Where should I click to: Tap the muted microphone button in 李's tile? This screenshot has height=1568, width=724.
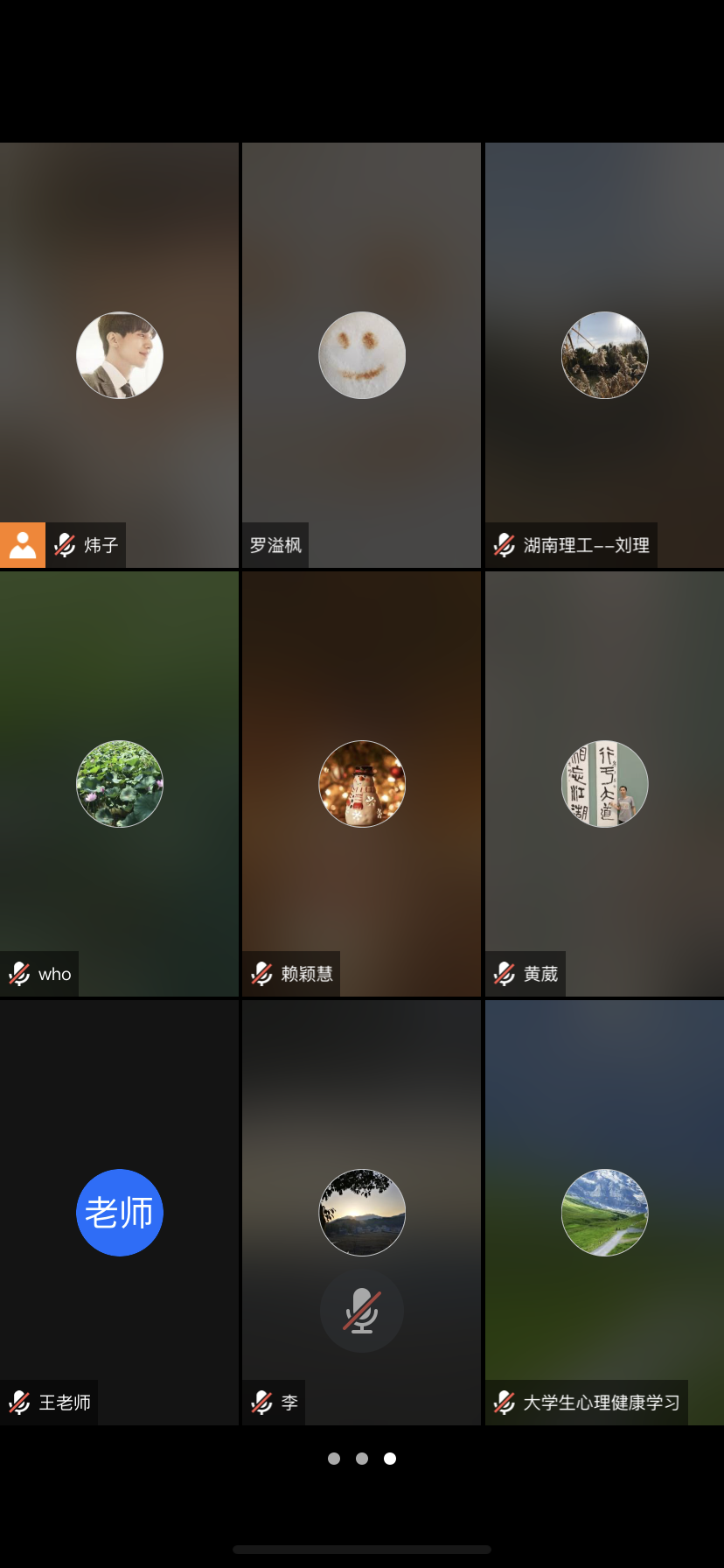361,1311
